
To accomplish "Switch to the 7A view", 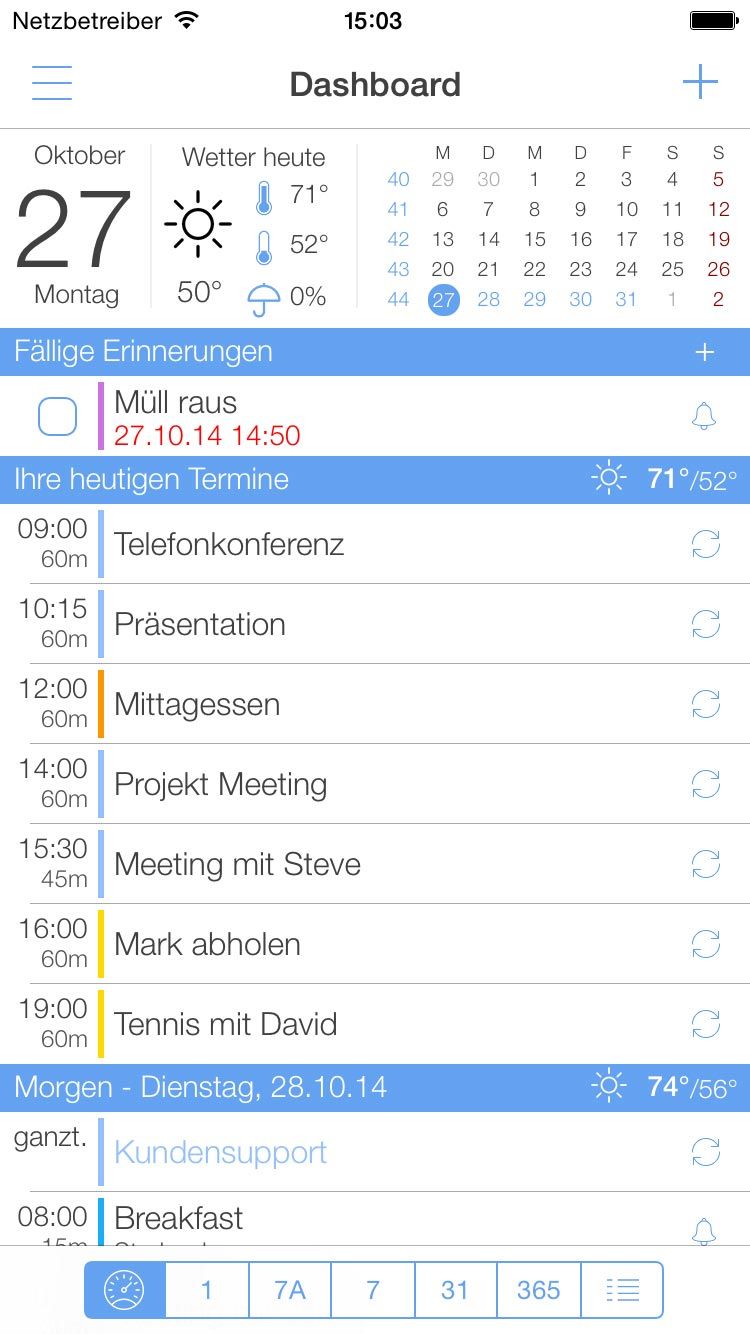I will pyautogui.click(x=290, y=1290).
